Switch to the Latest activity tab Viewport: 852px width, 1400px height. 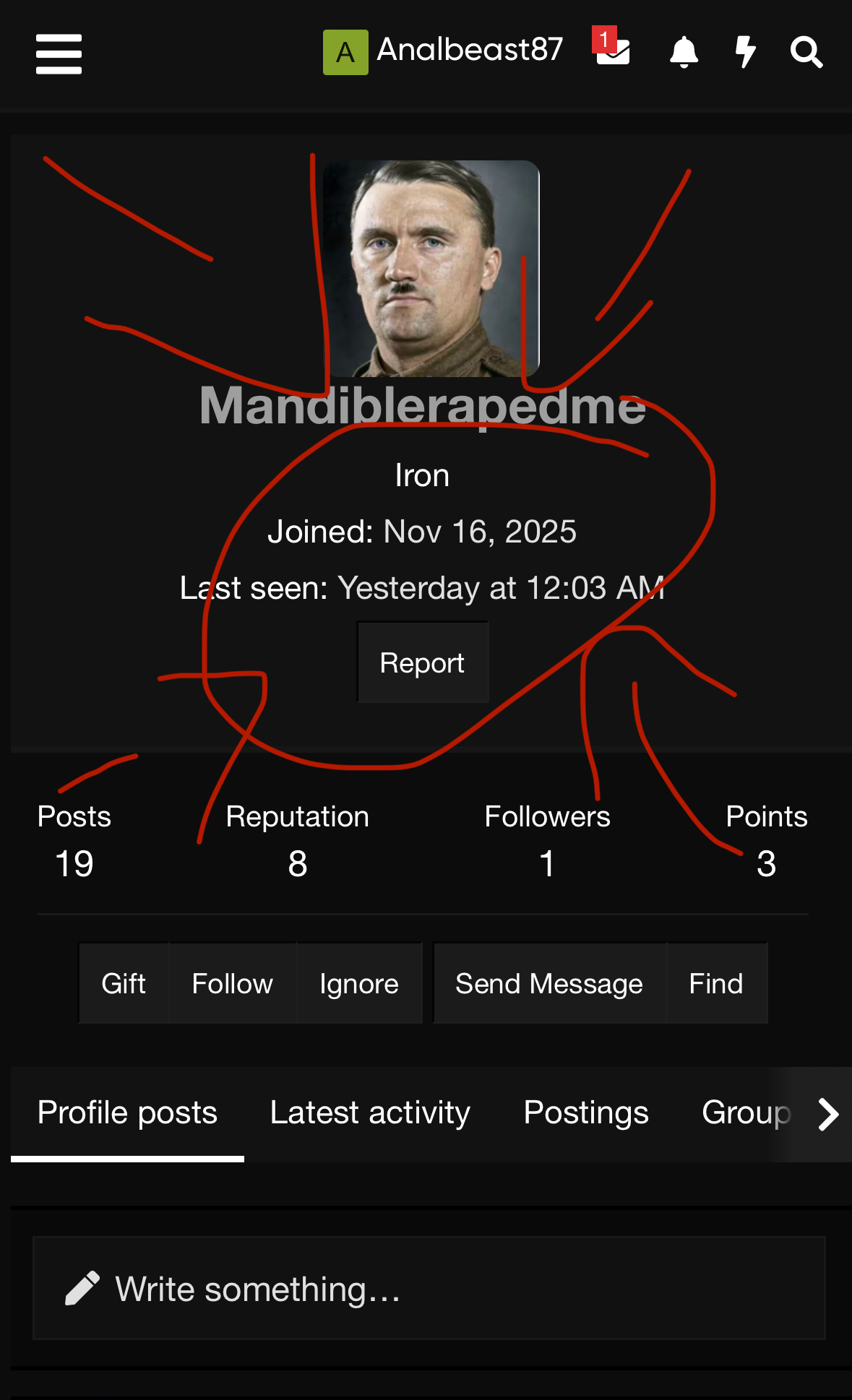coord(370,1112)
